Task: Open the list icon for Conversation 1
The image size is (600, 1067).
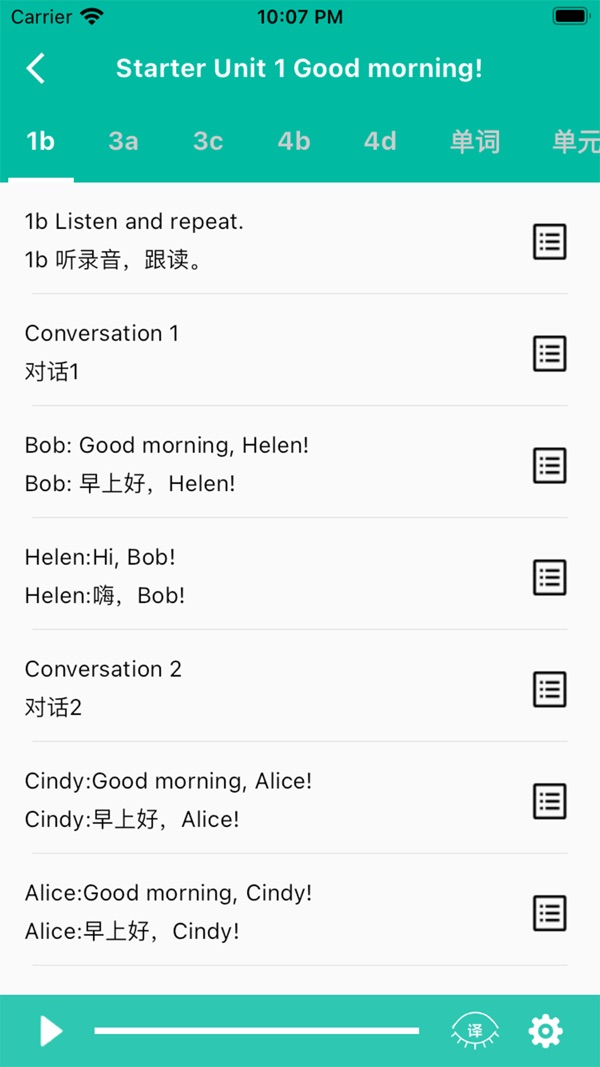Action: point(549,353)
